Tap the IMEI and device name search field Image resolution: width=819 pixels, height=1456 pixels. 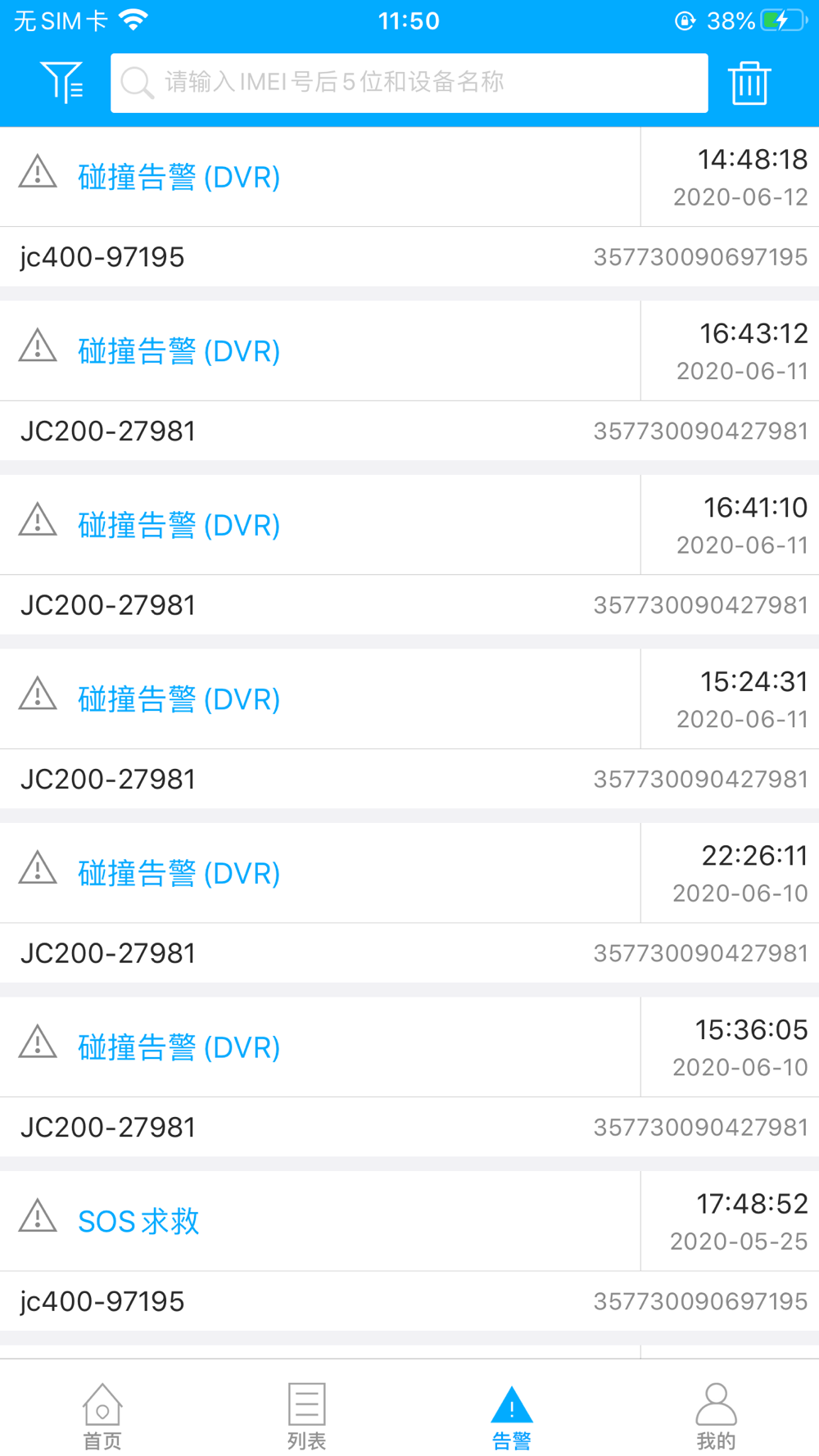(x=409, y=83)
